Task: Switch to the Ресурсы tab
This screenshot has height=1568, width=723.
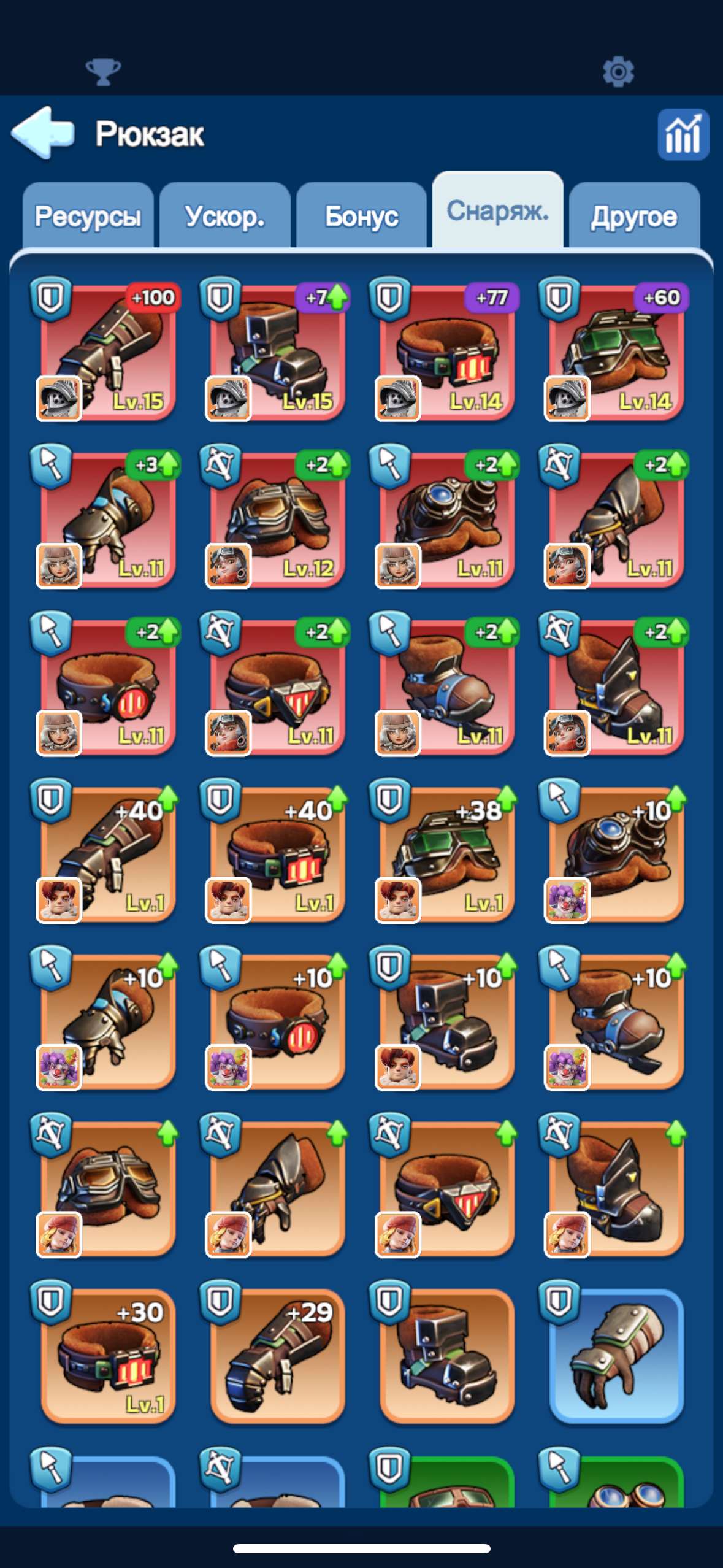Action: 88,217
